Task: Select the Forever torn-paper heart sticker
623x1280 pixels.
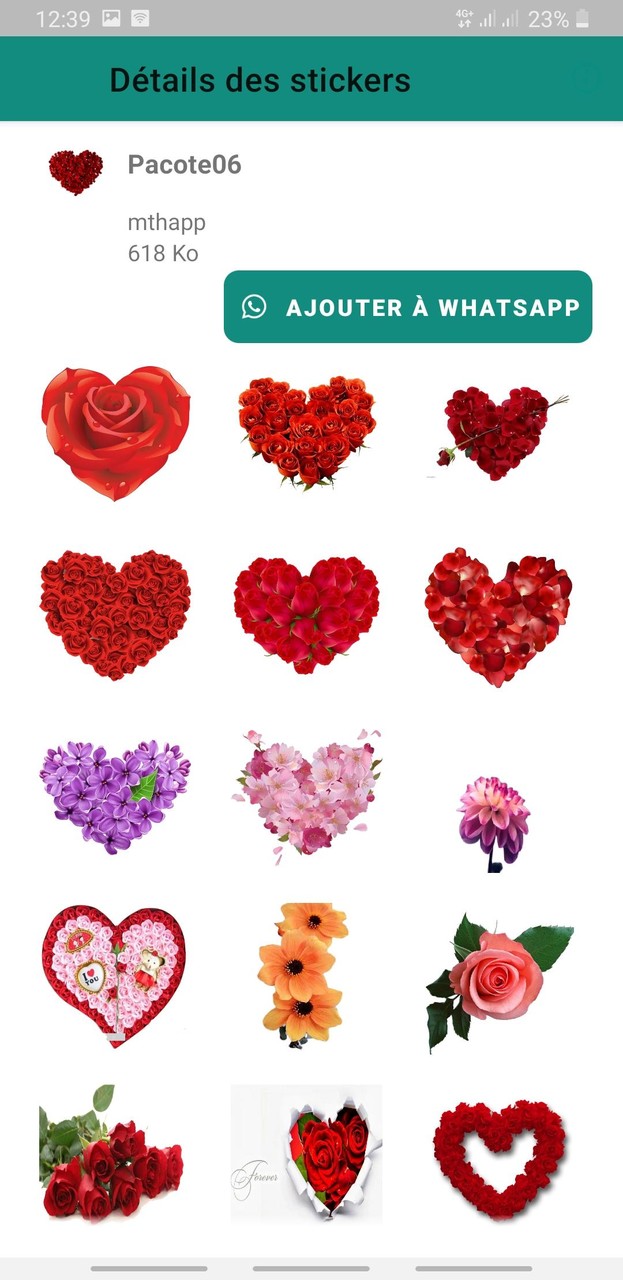Action: (x=306, y=1154)
